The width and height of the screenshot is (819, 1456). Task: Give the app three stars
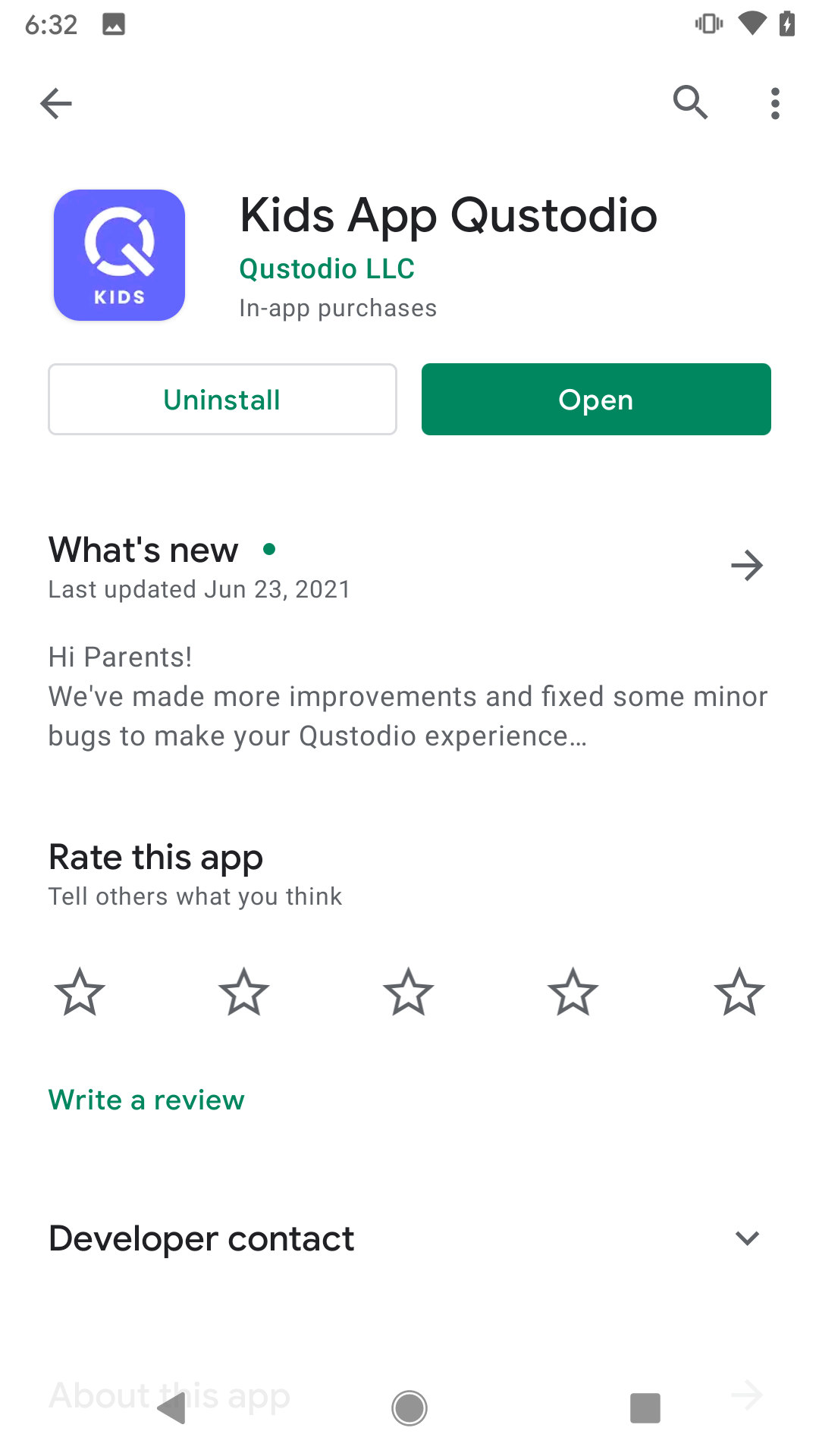[x=409, y=992]
